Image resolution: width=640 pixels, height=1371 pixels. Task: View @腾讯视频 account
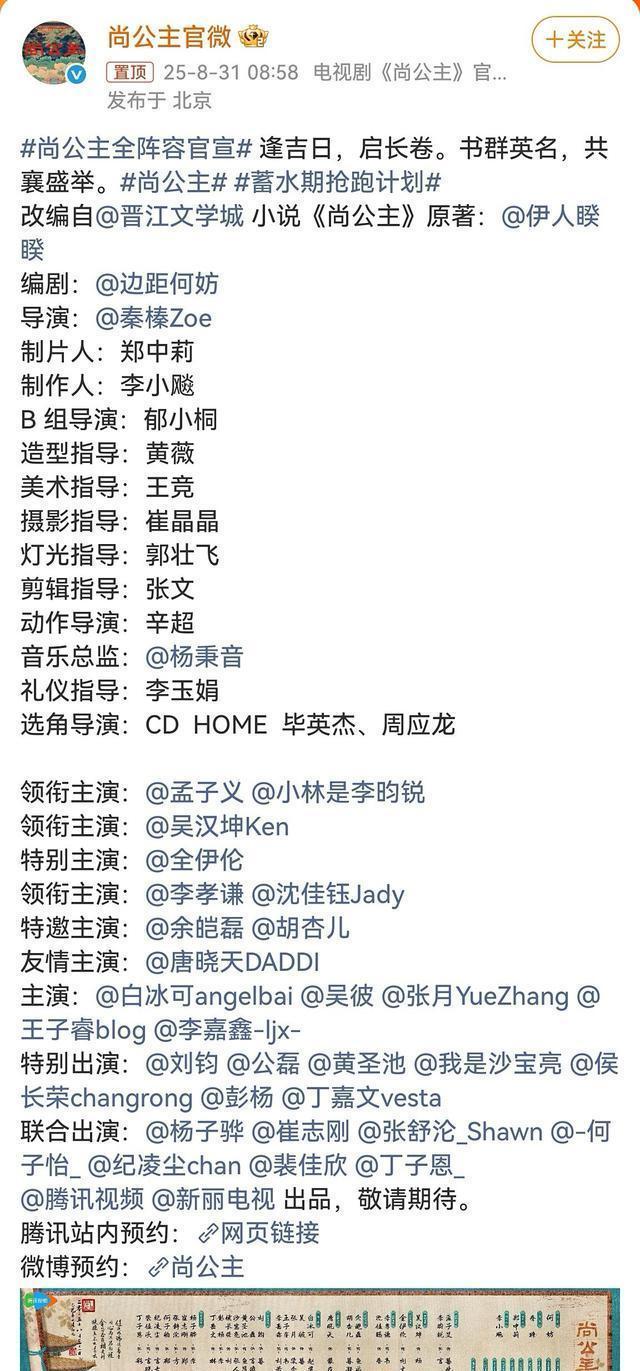(x=82, y=1198)
